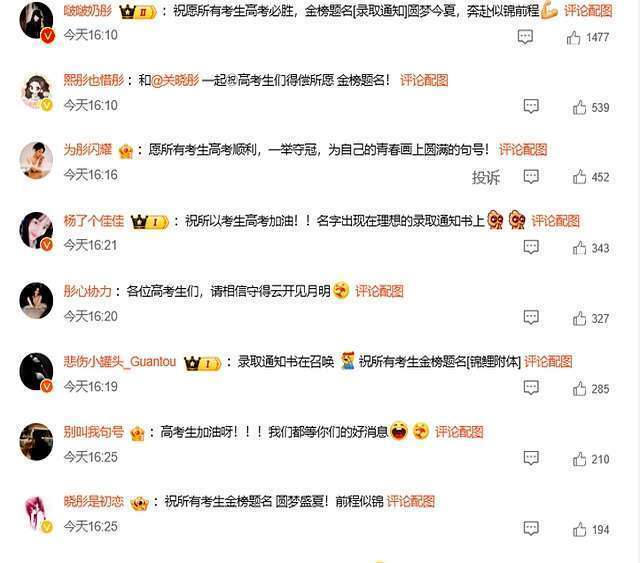This screenshot has height=563, width=640.
Task: Reply to 杨了个佳佳's comment
Action: pyautogui.click(x=531, y=248)
